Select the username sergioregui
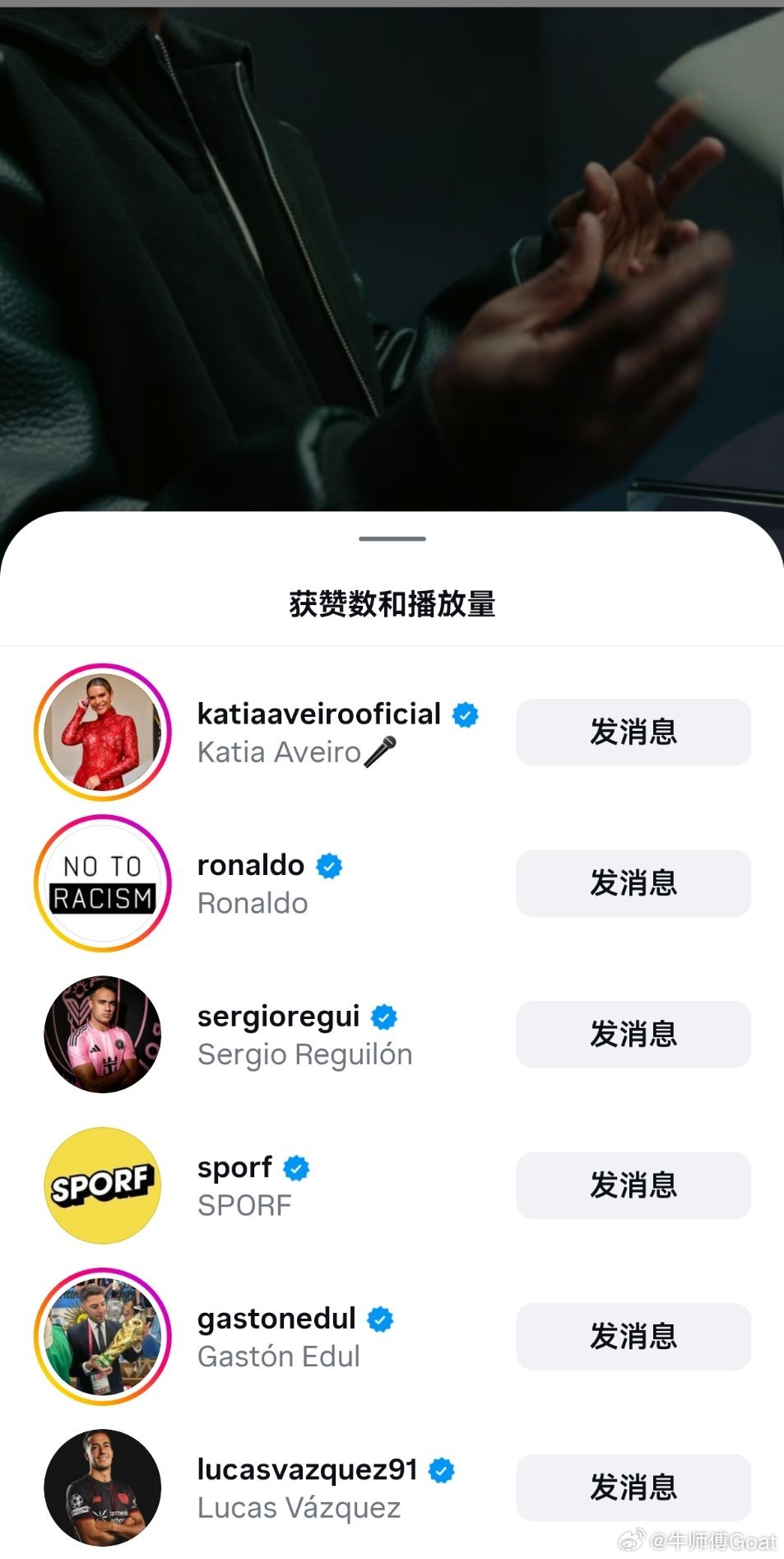Image resolution: width=784 pixels, height=1559 pixels. point(279,1017)
